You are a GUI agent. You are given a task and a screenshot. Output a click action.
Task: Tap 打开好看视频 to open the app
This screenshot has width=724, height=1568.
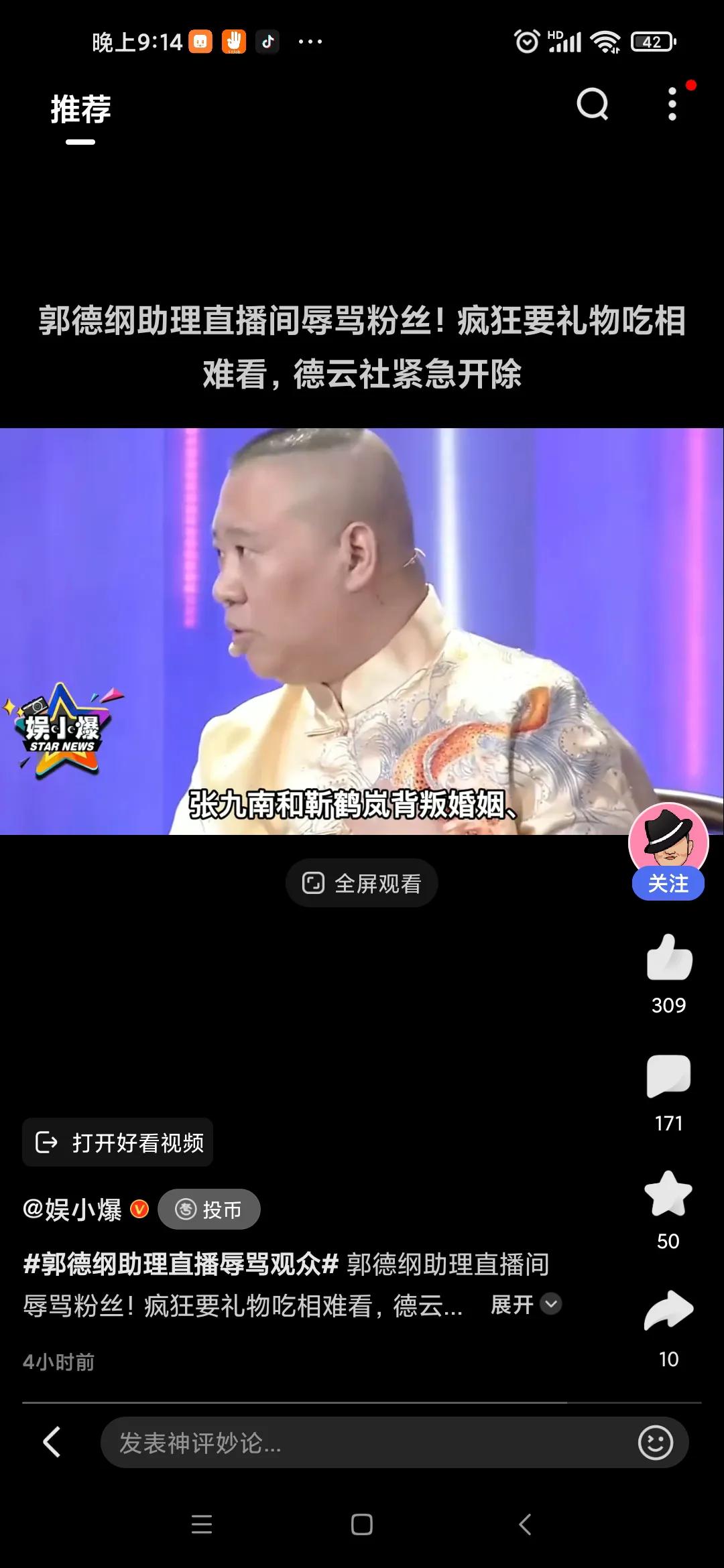click(118, 1142)
